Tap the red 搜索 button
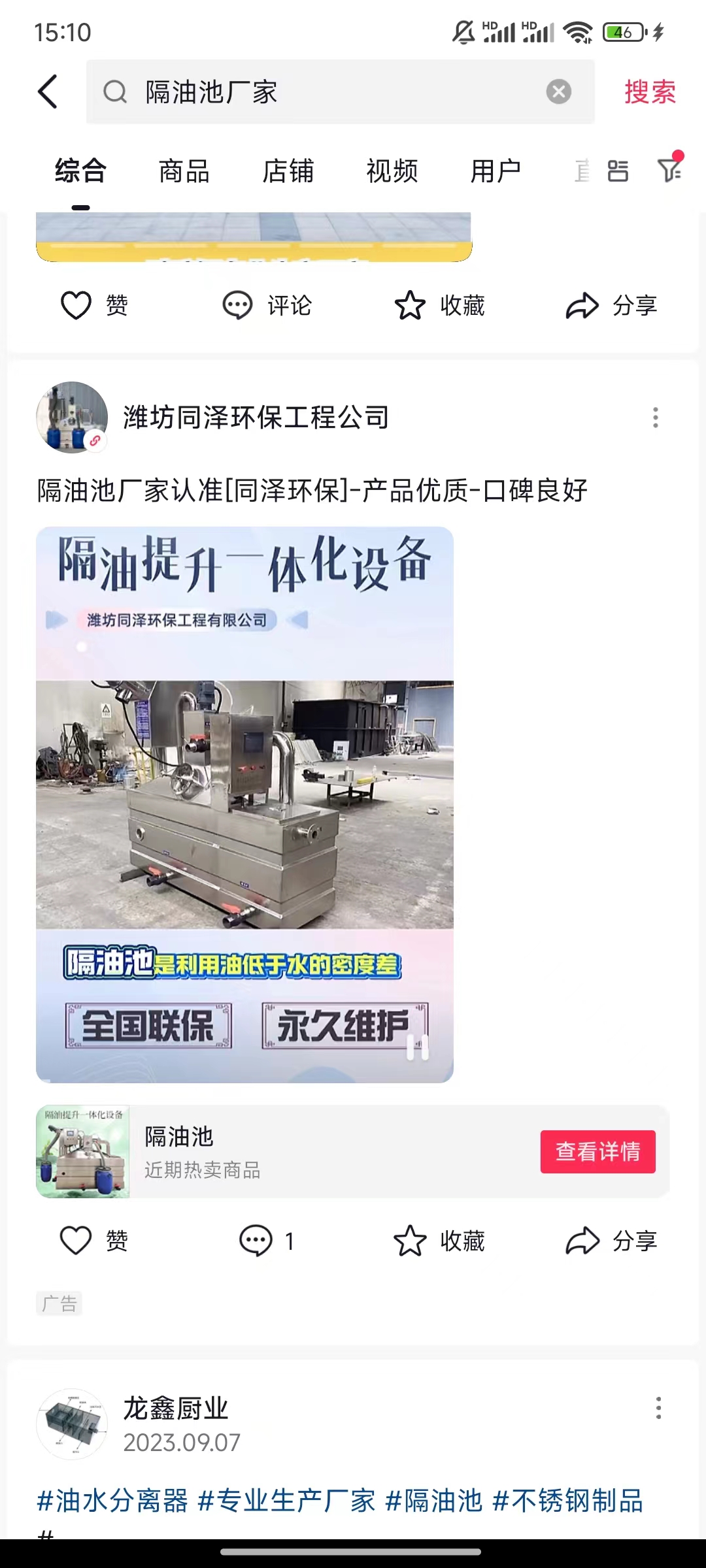 pyautogui.click(x=649, y=91)
